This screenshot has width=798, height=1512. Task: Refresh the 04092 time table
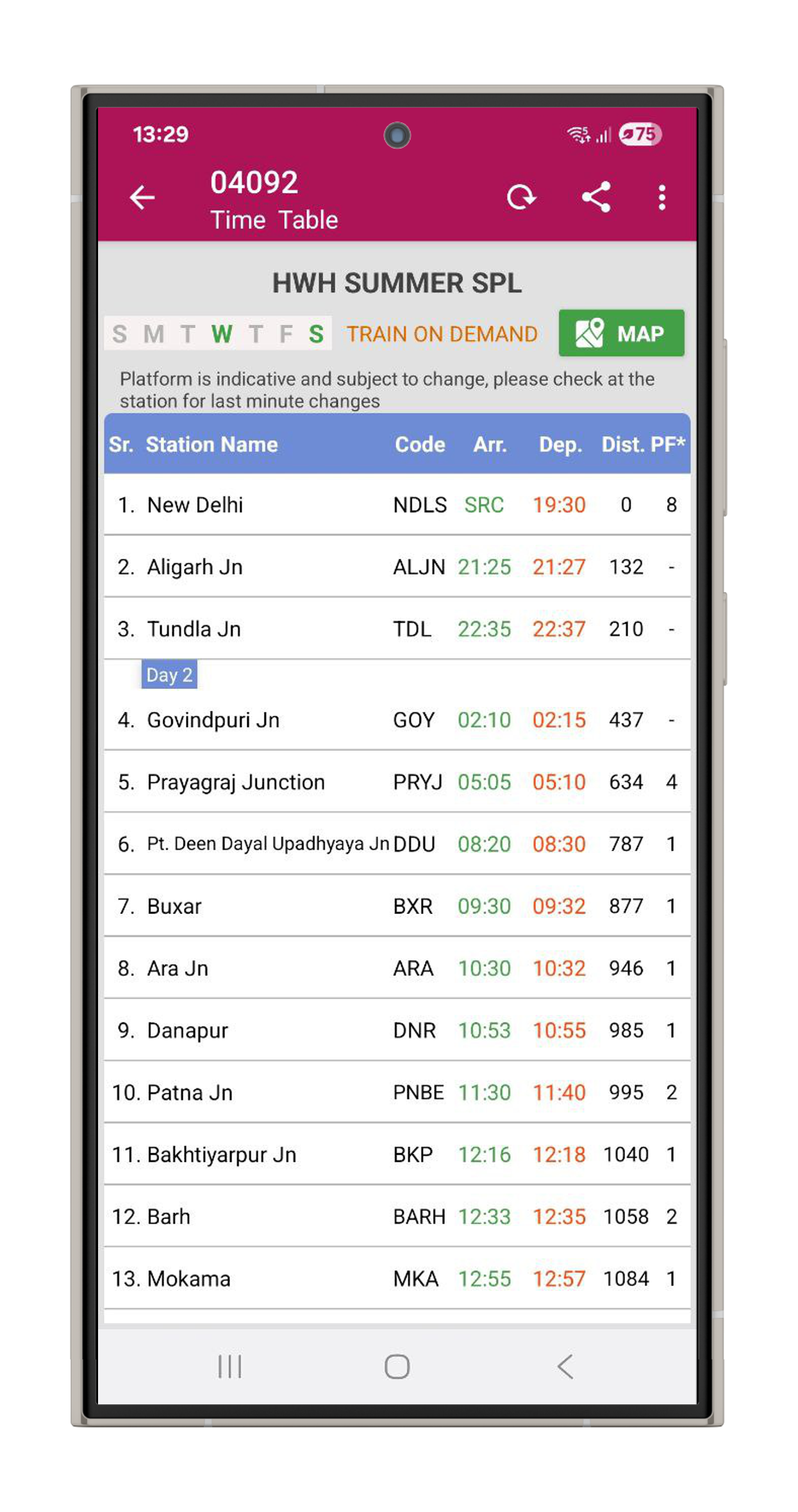pyautogui.click(x=520, y=197)
